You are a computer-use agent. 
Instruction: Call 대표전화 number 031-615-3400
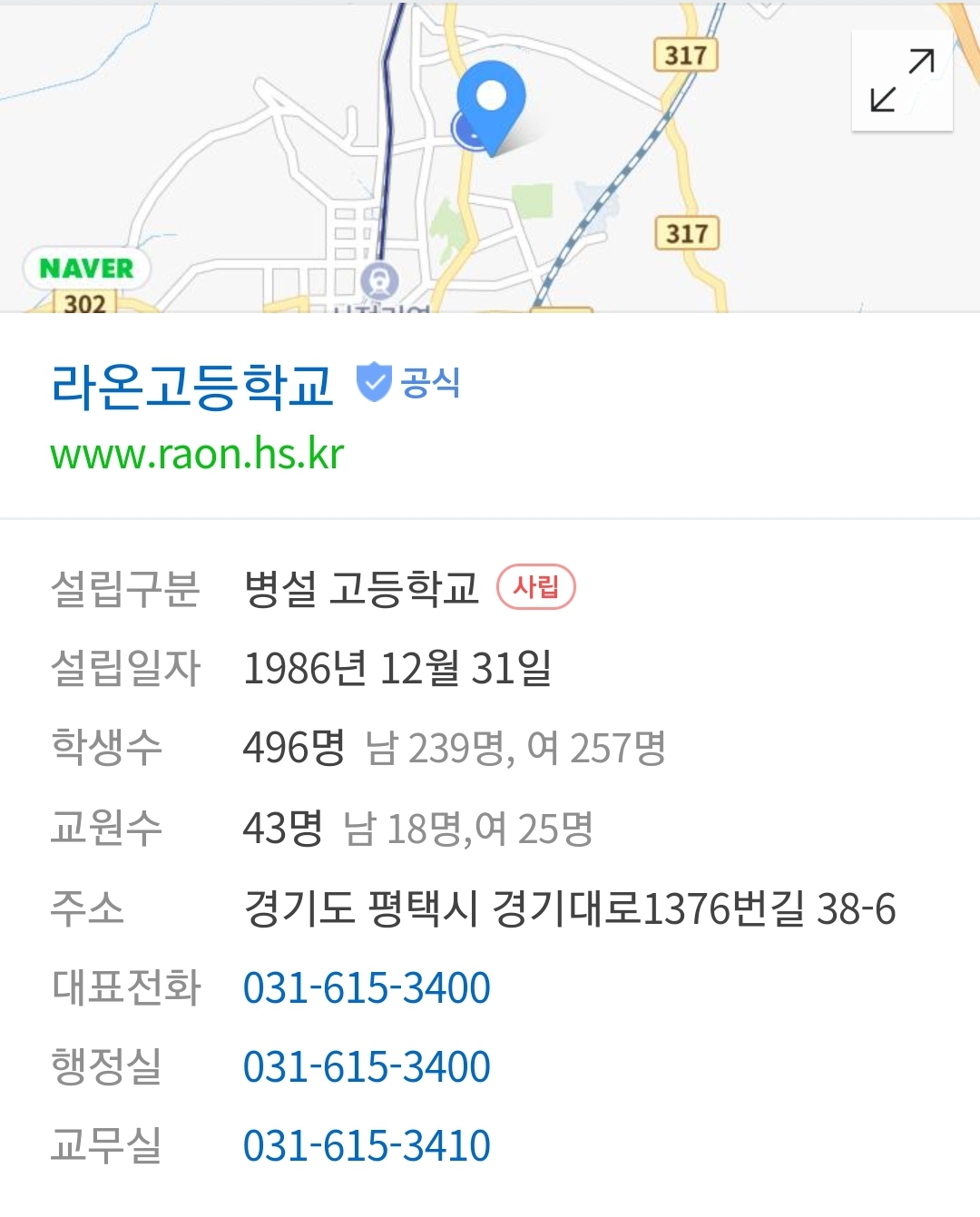[x=367, y=987]
